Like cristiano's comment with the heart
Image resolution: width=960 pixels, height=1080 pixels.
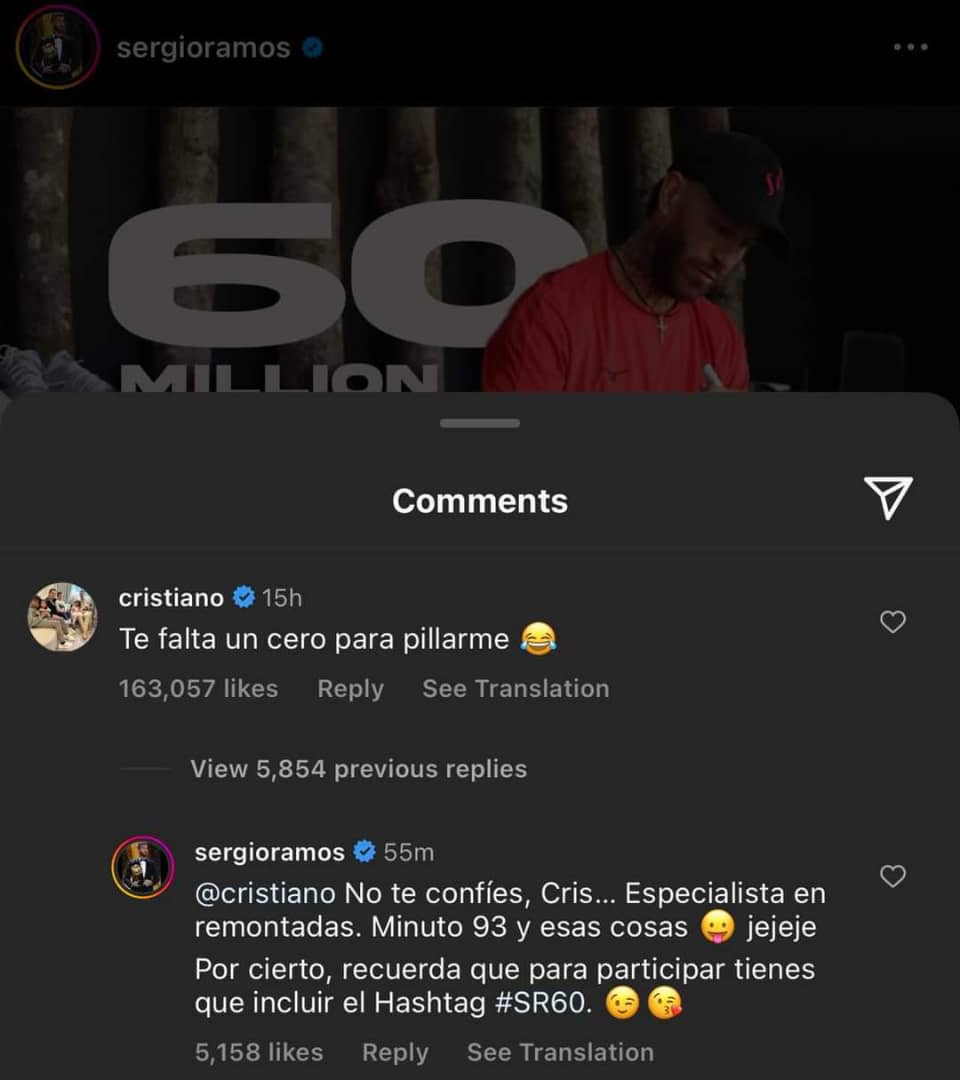point(892,622)
